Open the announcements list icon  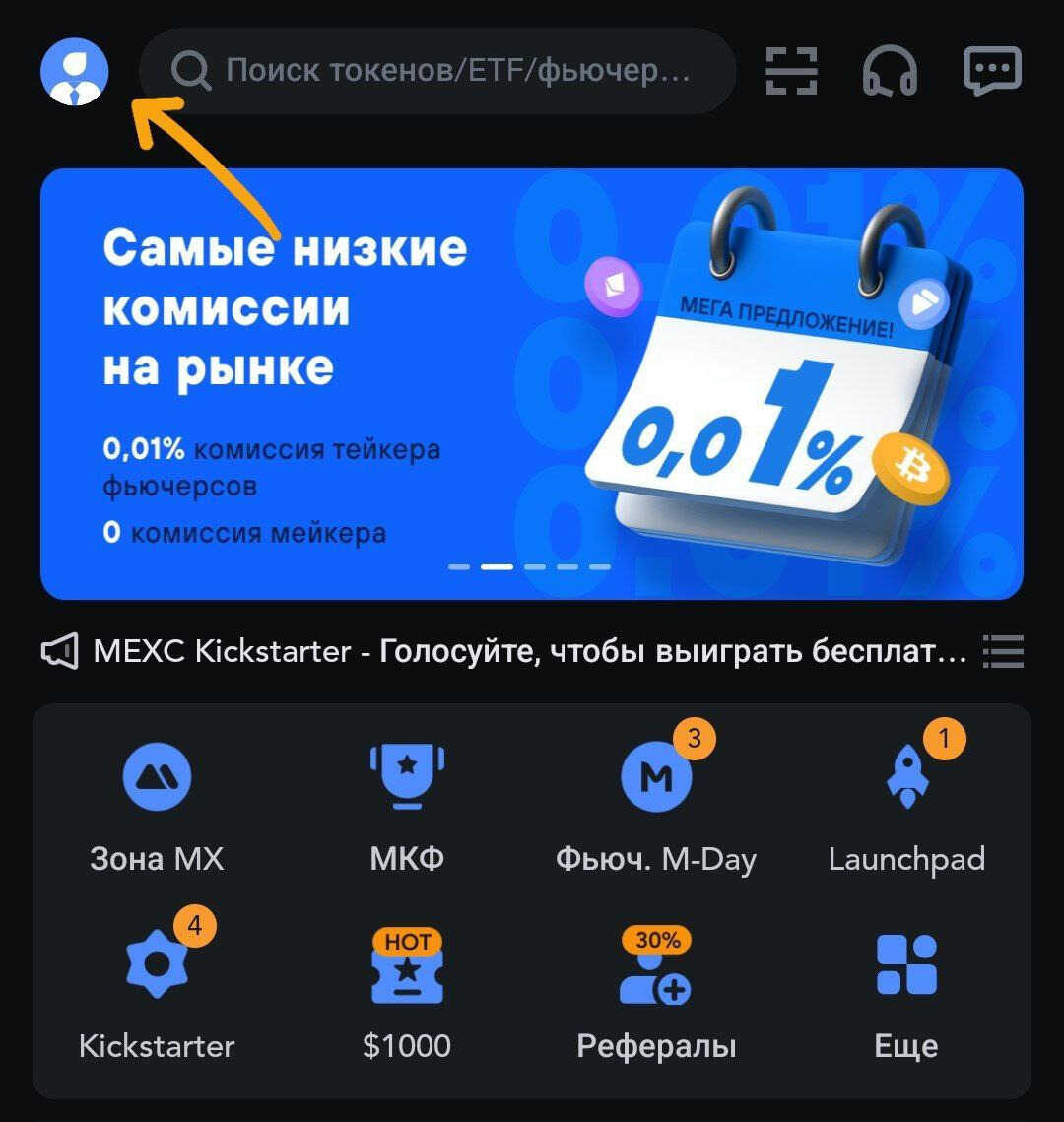[1003, 651]
